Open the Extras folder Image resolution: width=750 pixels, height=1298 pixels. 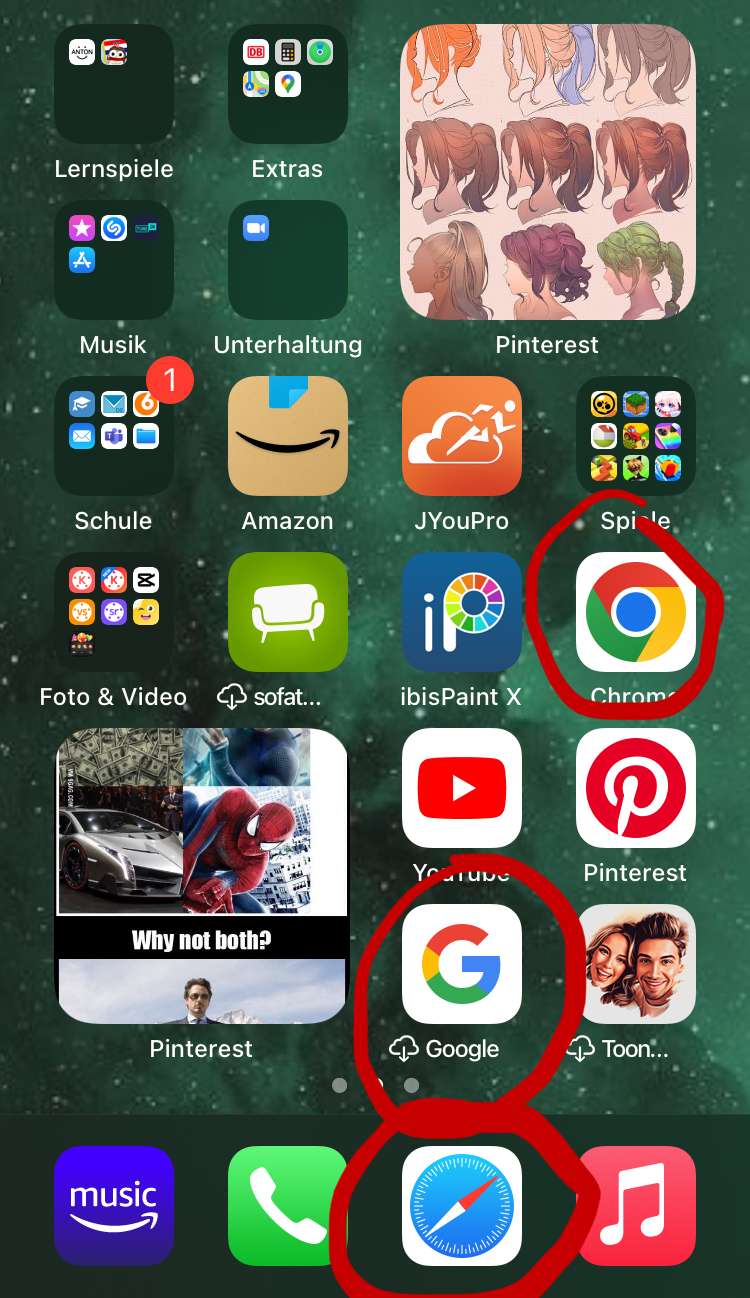pos(288,84)
